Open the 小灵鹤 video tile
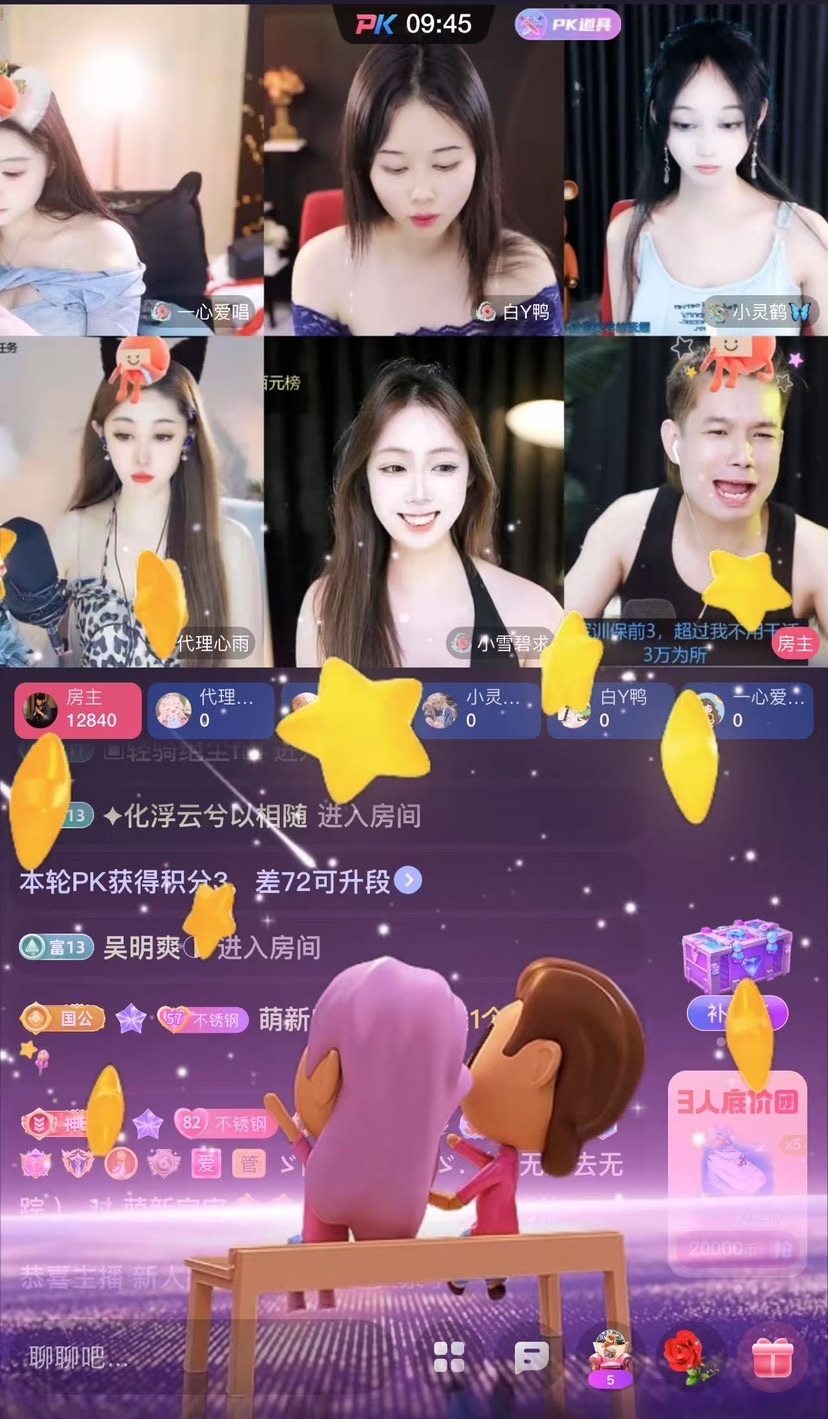This screenshot has height=1419, width=828. [x=696, y=170]
